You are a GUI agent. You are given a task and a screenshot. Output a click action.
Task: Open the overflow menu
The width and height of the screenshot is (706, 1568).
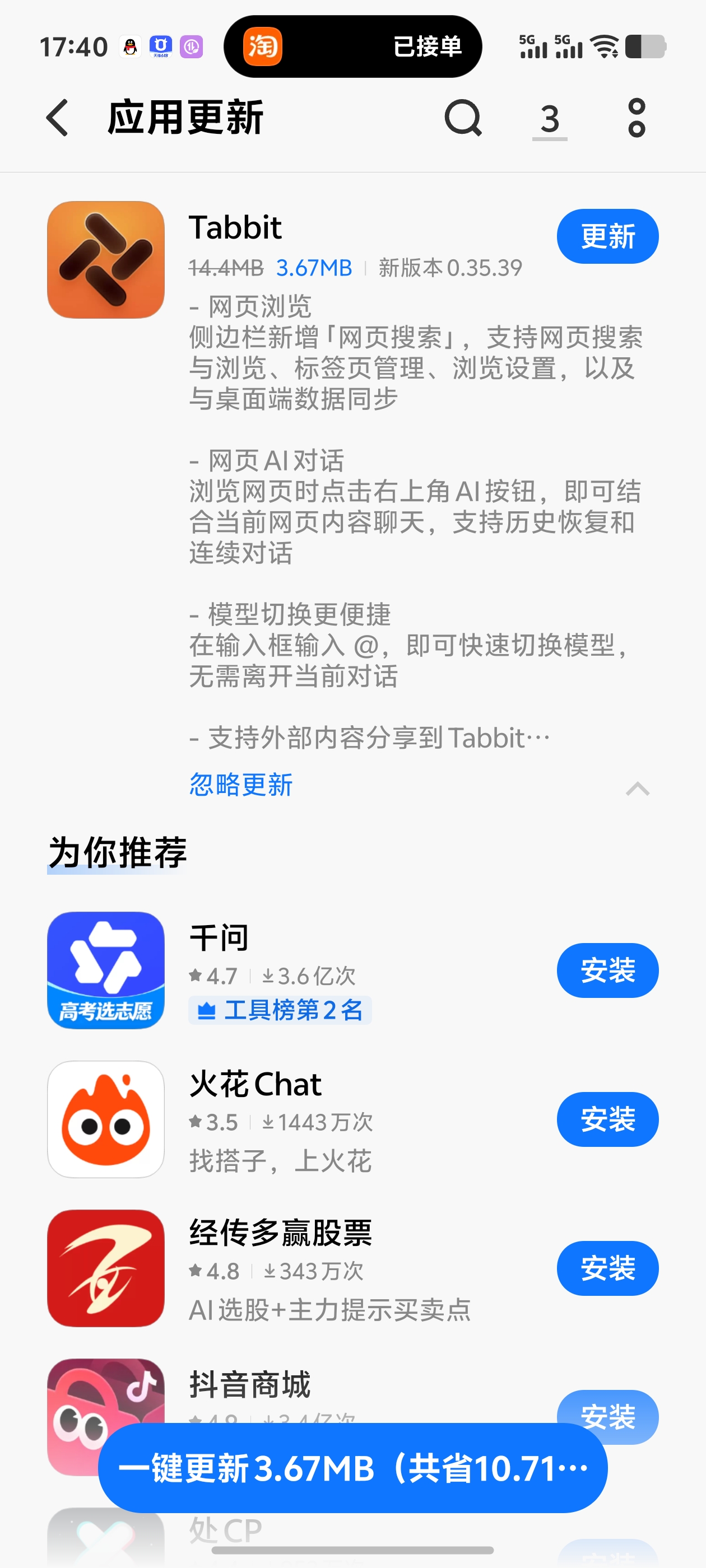(x=637, y=118)
